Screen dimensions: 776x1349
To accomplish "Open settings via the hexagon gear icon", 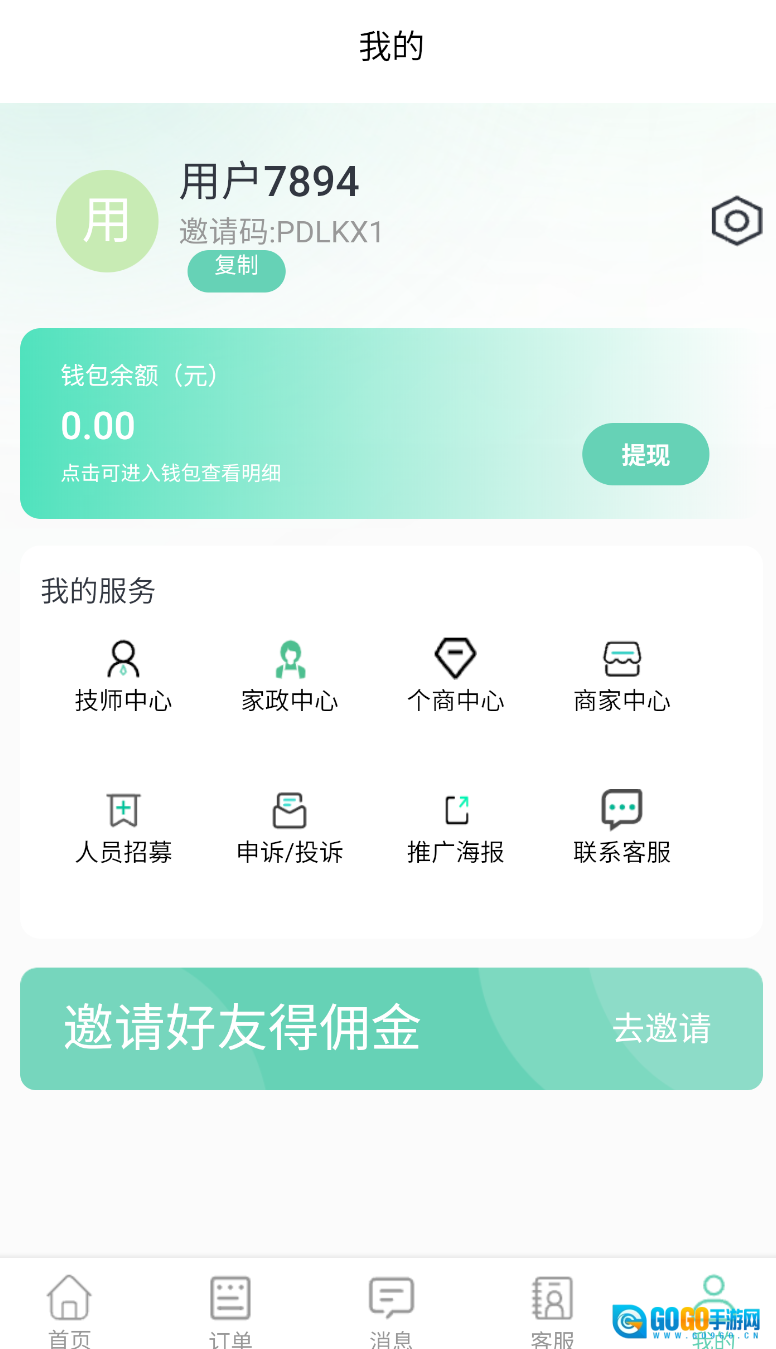I will point(737,221).
